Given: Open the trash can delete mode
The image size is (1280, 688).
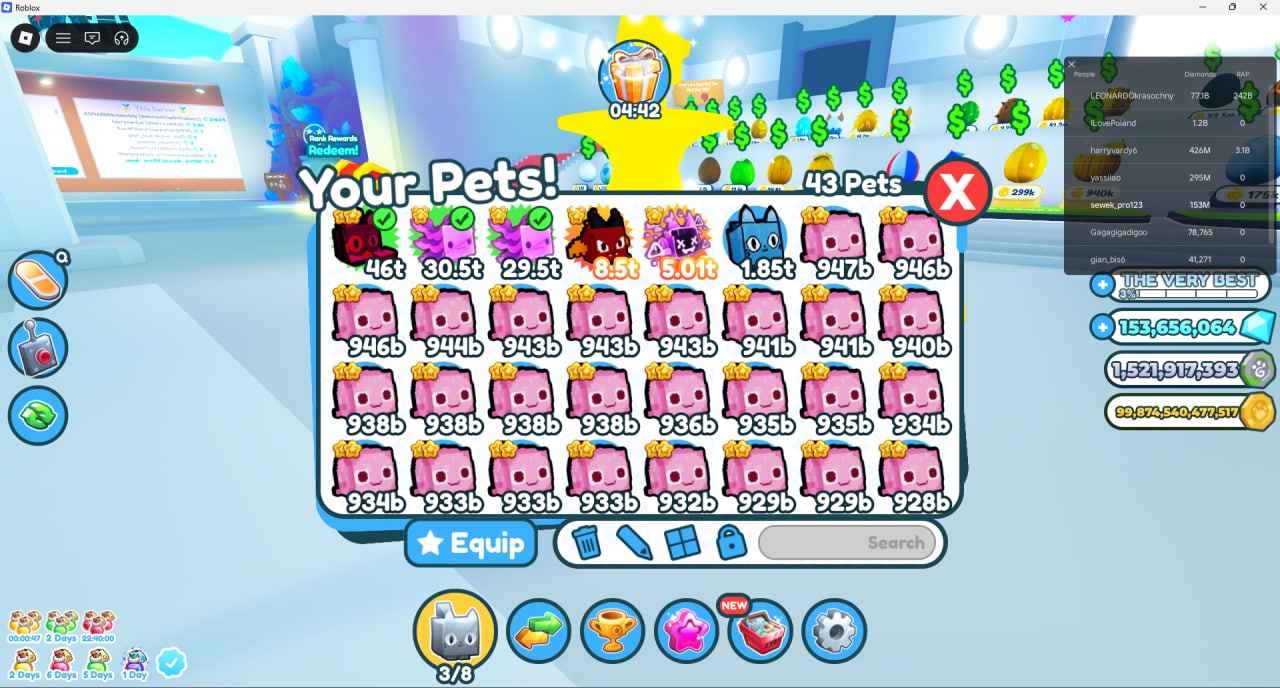Looking at the screenshot, I should coord(588,543).
